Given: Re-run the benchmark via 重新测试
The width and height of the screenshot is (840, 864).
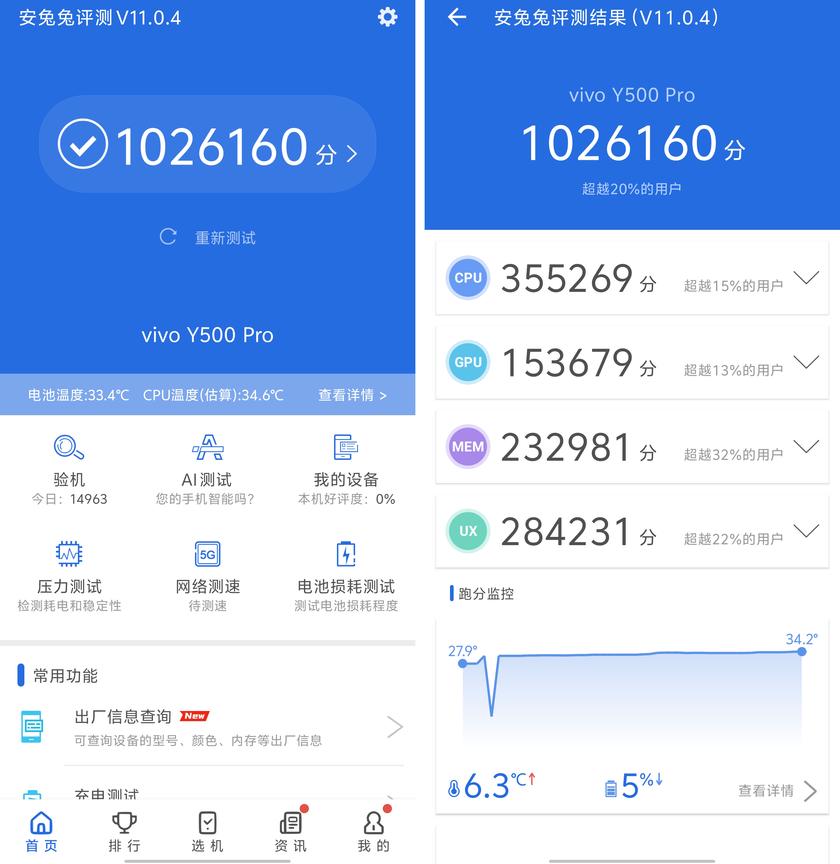Looking at the screenshot, I should [x=208, y=237].
